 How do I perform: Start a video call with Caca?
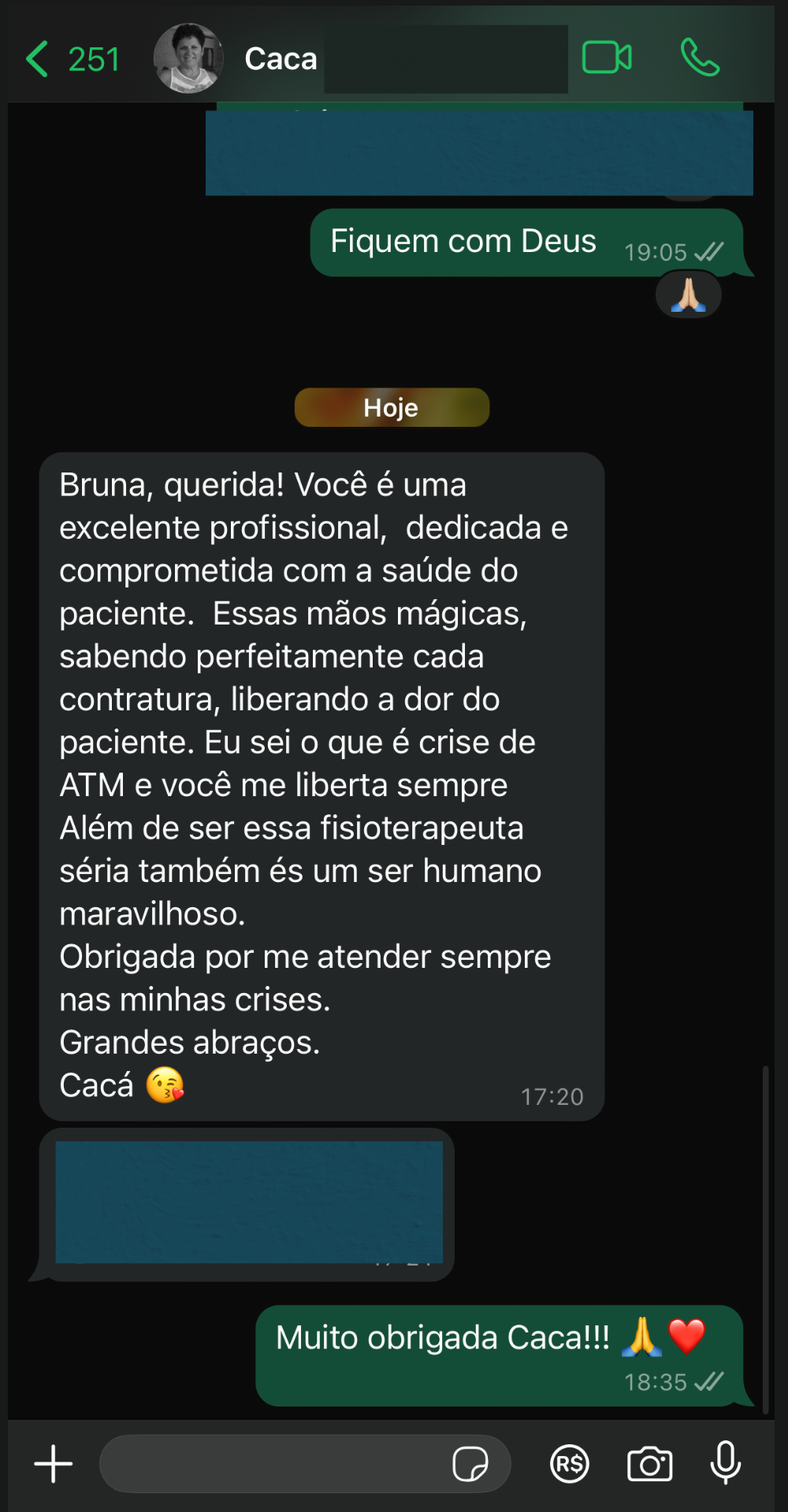606,58
